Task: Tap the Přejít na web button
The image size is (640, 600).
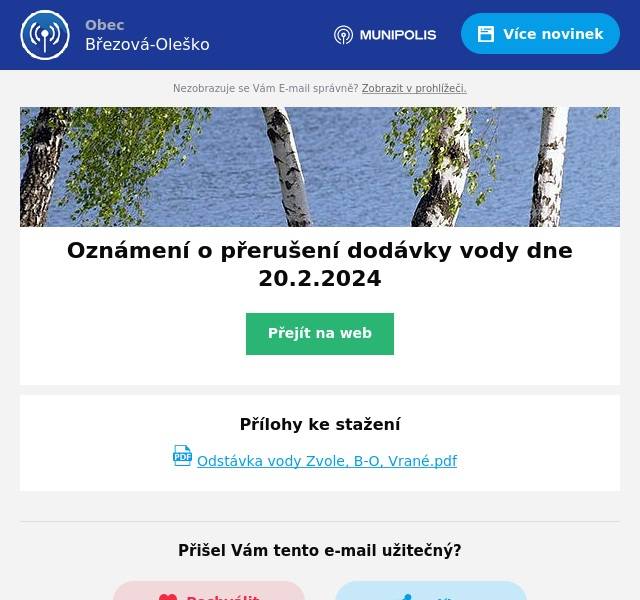Action: coord(319,333)
